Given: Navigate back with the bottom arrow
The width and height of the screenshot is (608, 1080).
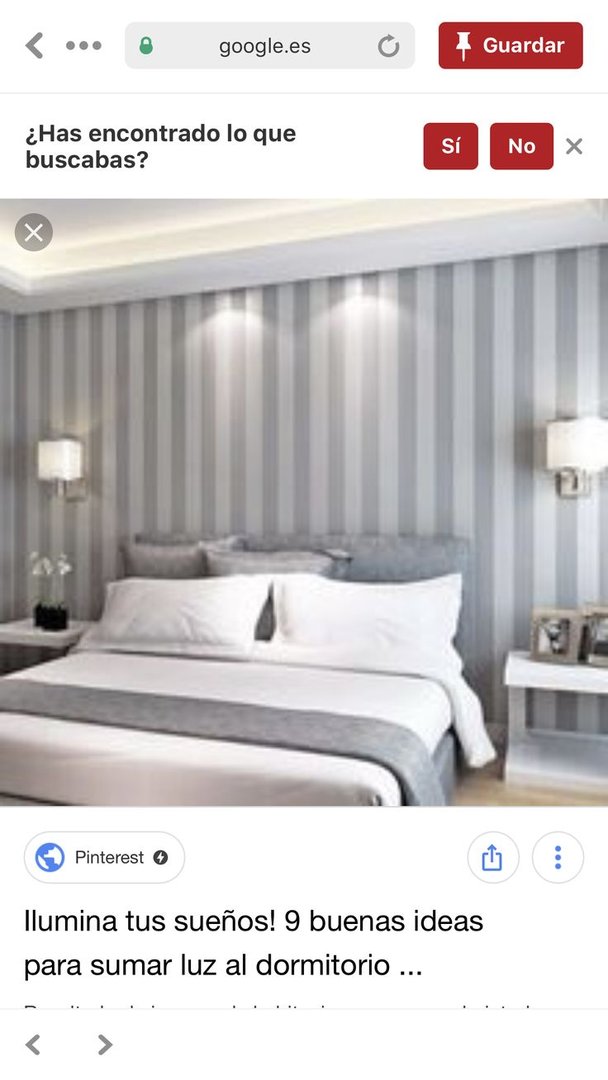Looking at the screenshot, I should (33, 1045).
